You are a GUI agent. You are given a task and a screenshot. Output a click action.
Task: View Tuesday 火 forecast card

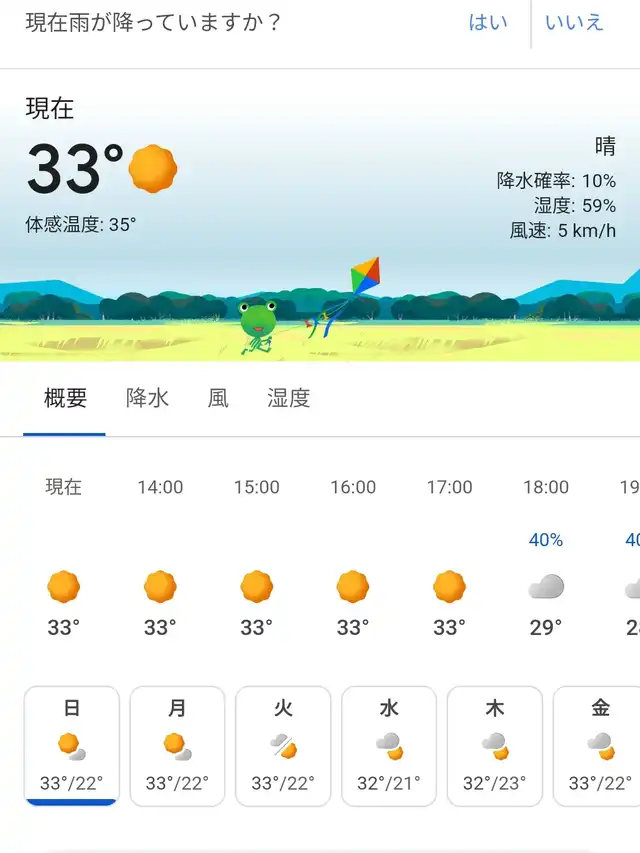pyautogui.click(x=283, y=746)
